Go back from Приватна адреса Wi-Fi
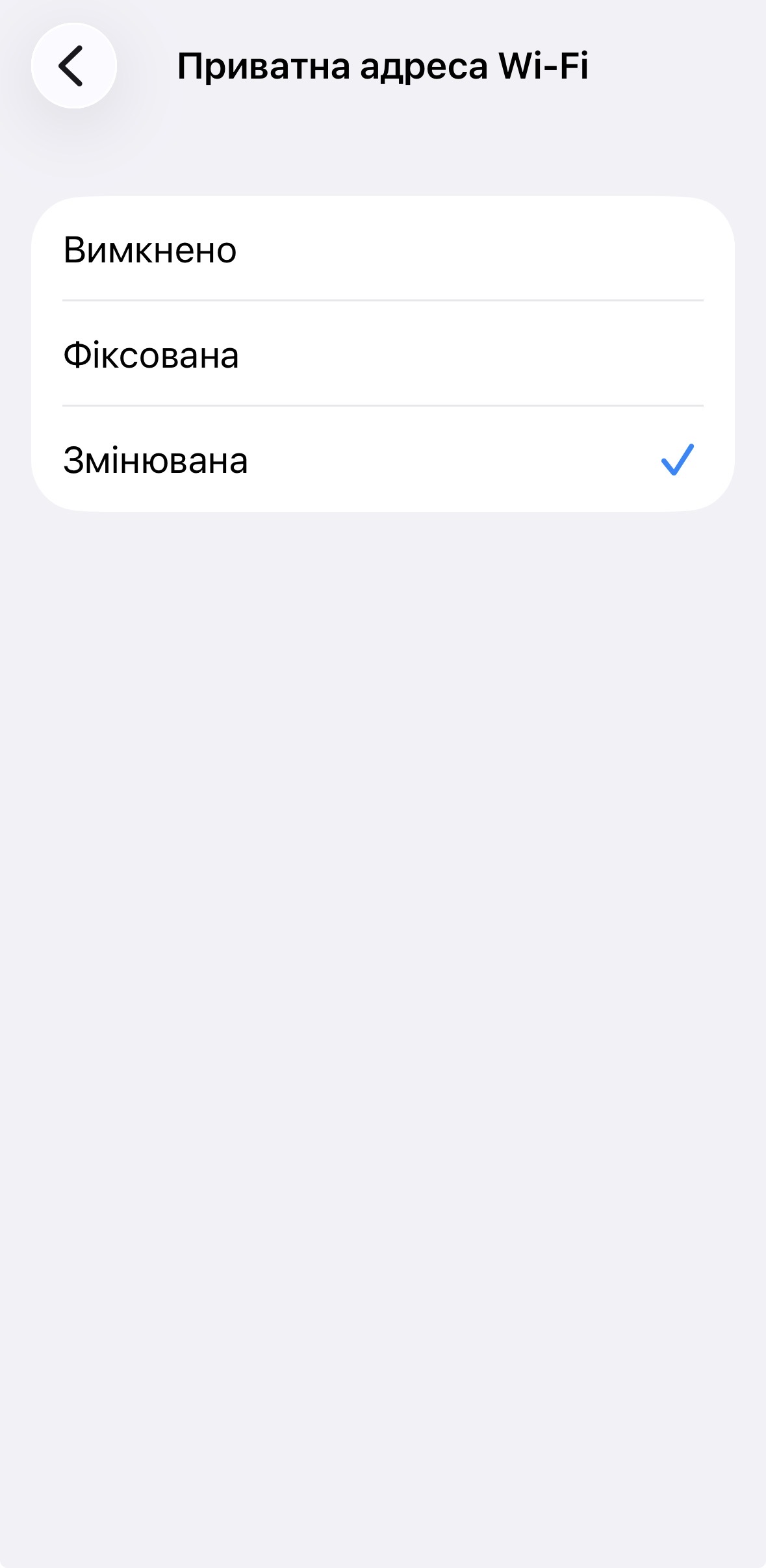 [73, 66]
